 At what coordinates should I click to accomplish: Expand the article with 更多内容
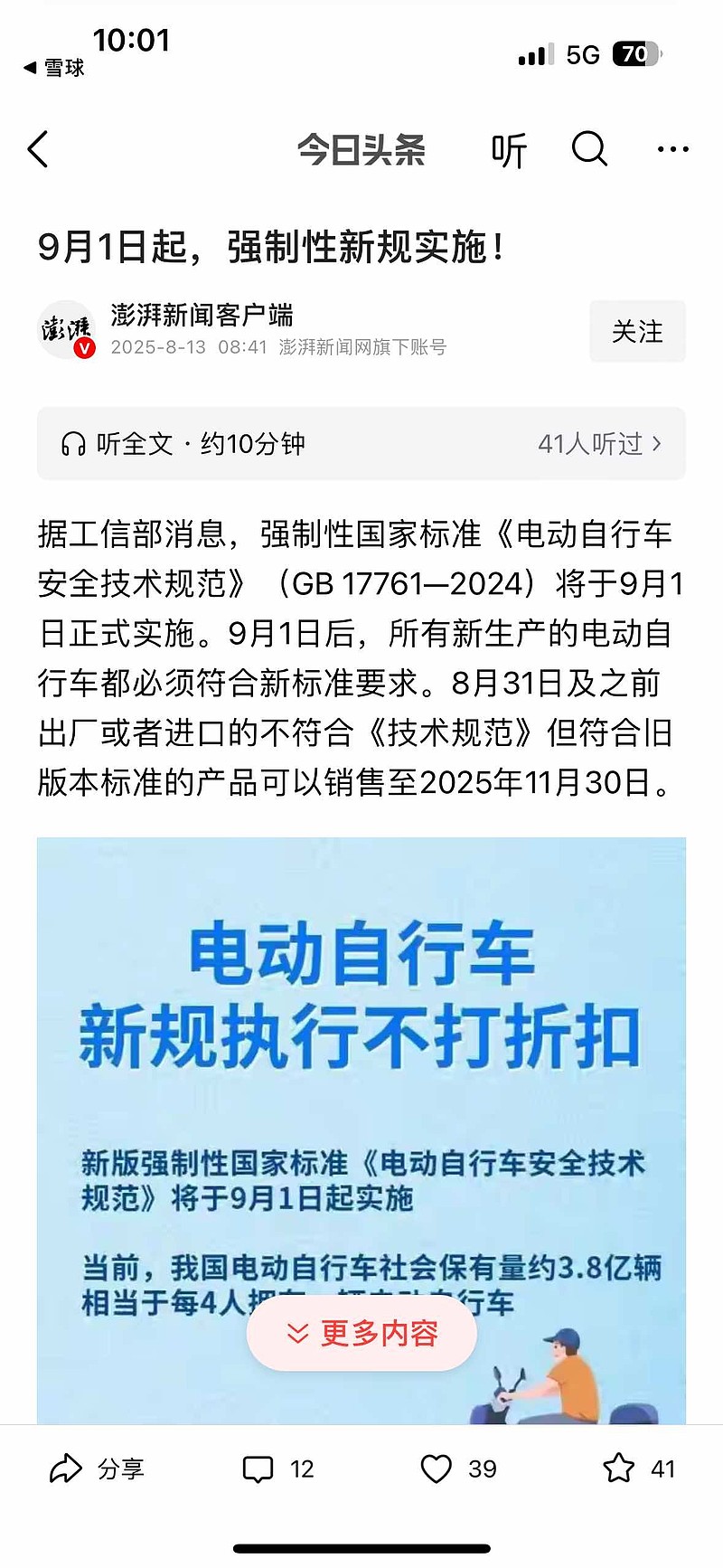(361, 1333)
